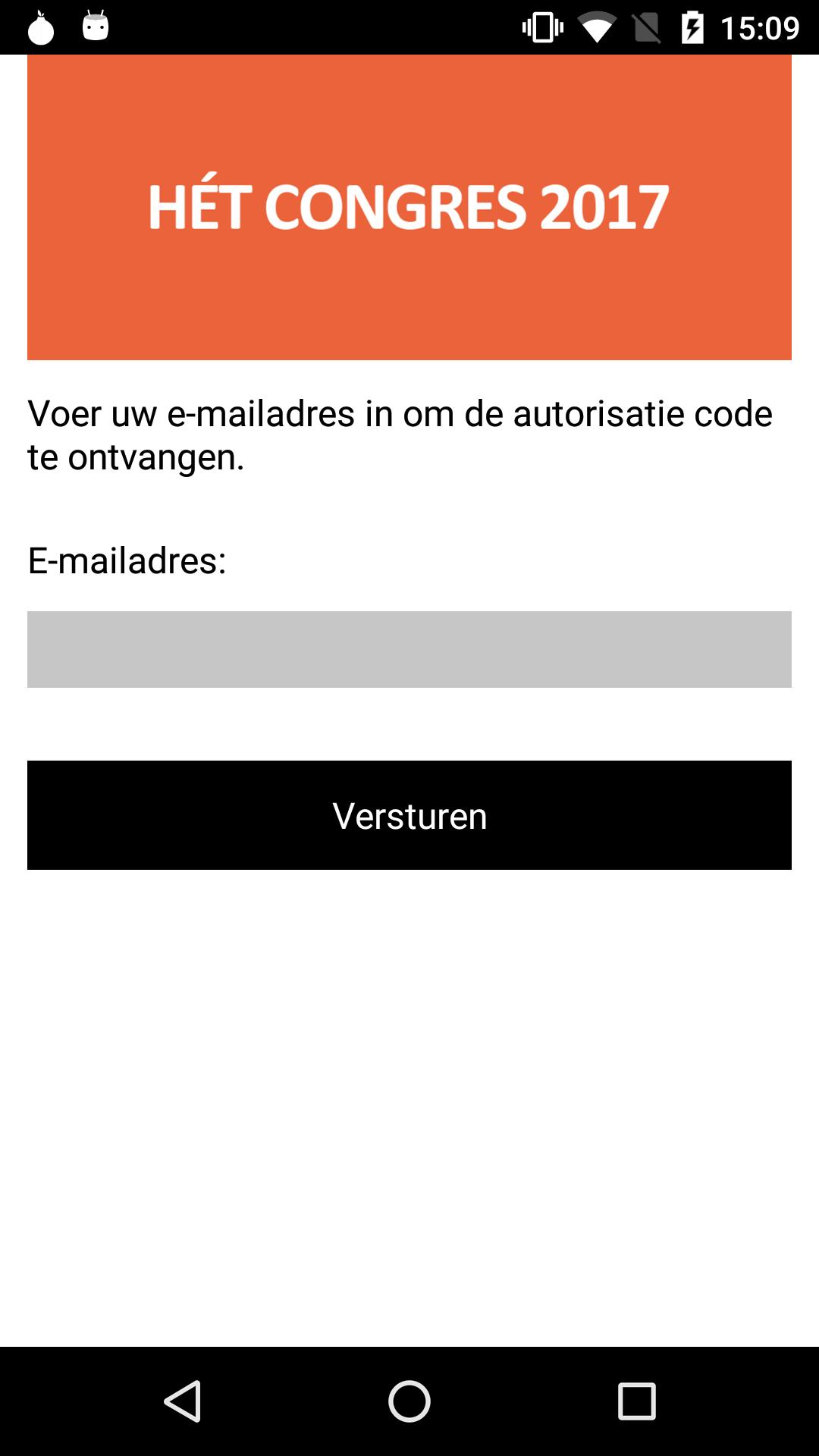The width and height of the screenshot is (819, 1456).
Task: Focus the E-mailadres input field
Action: 409,649
